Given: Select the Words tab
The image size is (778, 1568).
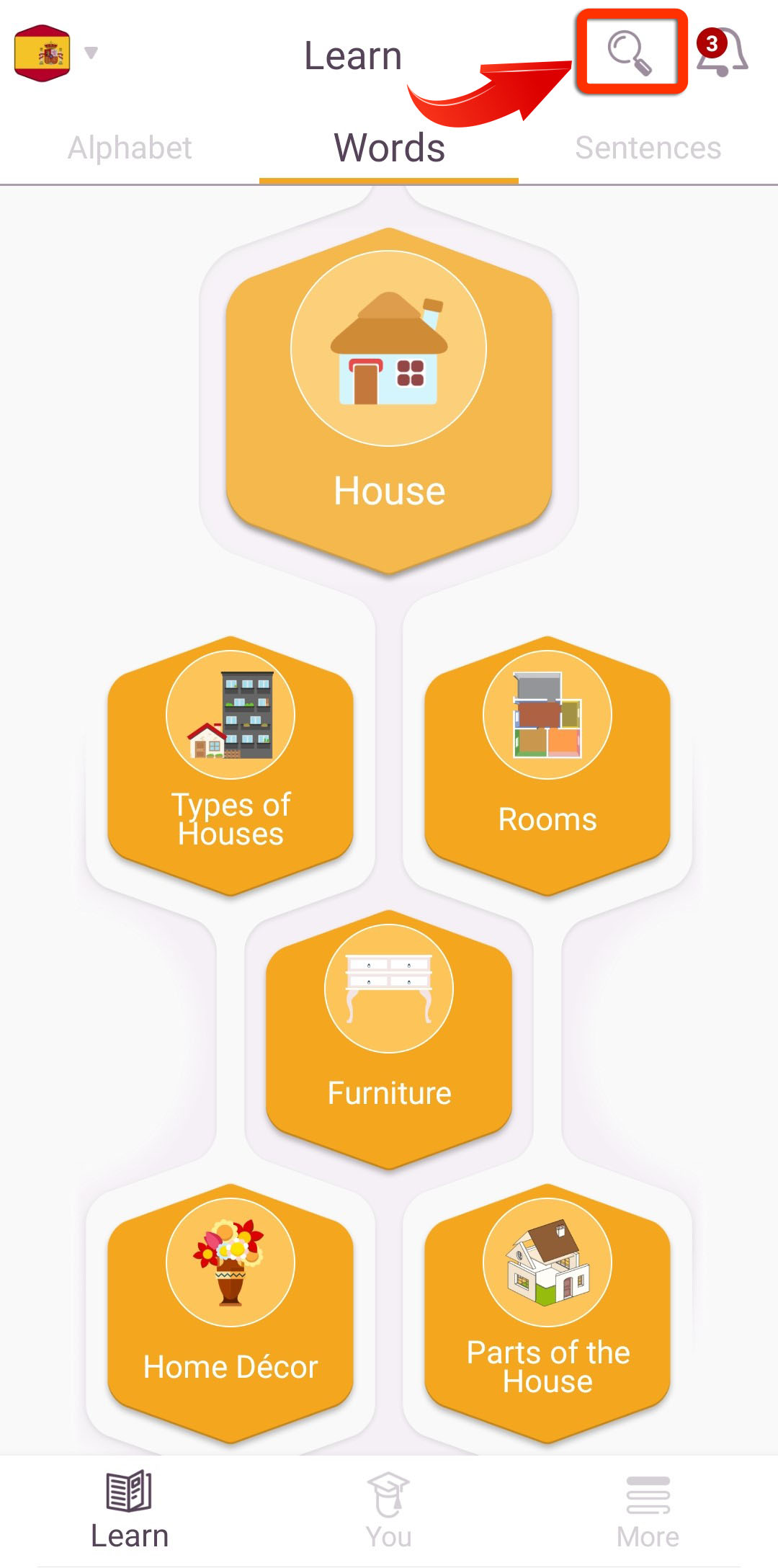Looking at the screenshot, I should (389, 148).
